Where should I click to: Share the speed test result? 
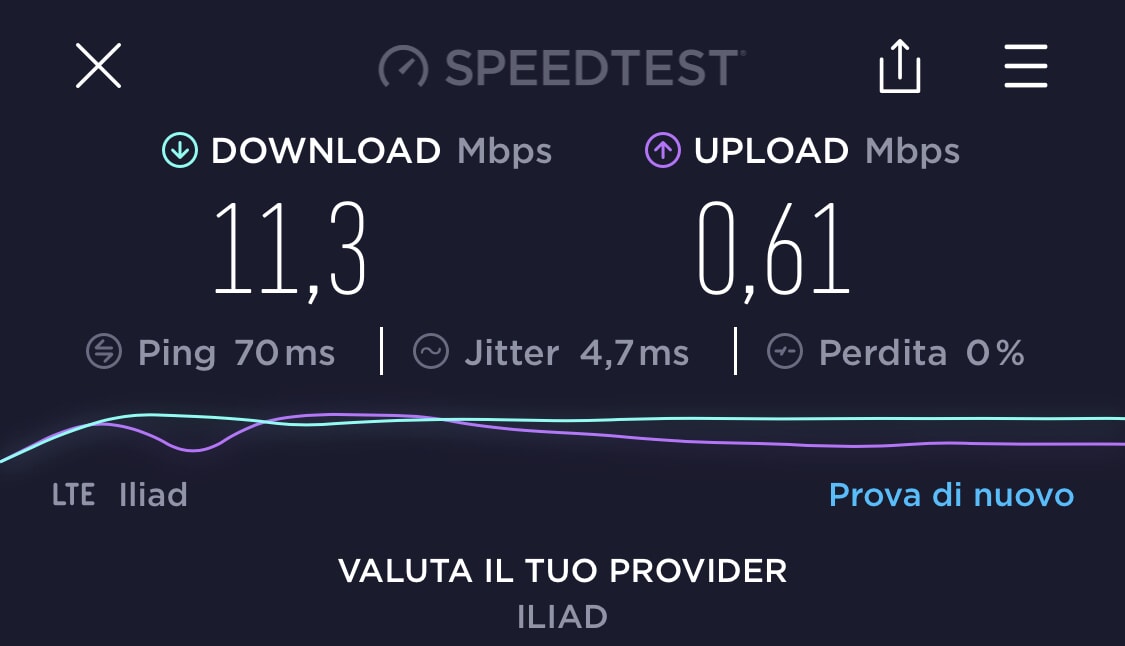click(899, 67)
